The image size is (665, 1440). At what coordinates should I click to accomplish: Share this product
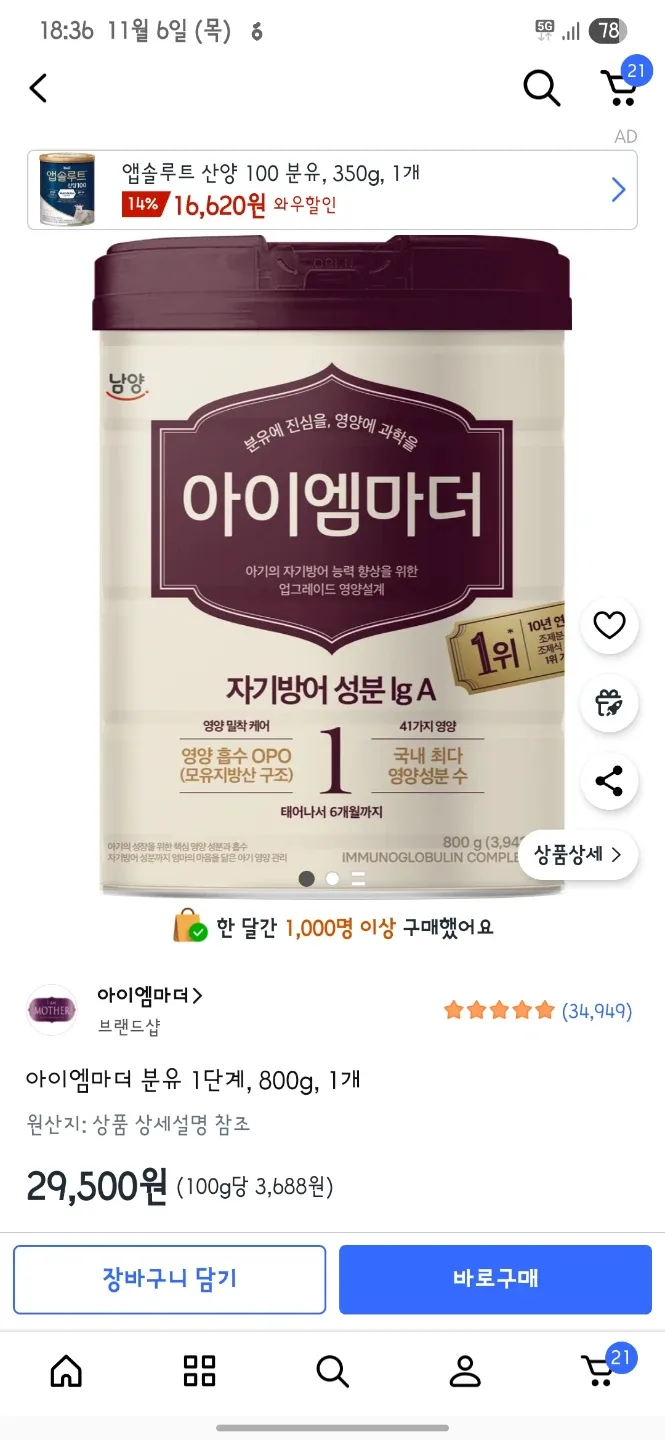pos(609,781)
